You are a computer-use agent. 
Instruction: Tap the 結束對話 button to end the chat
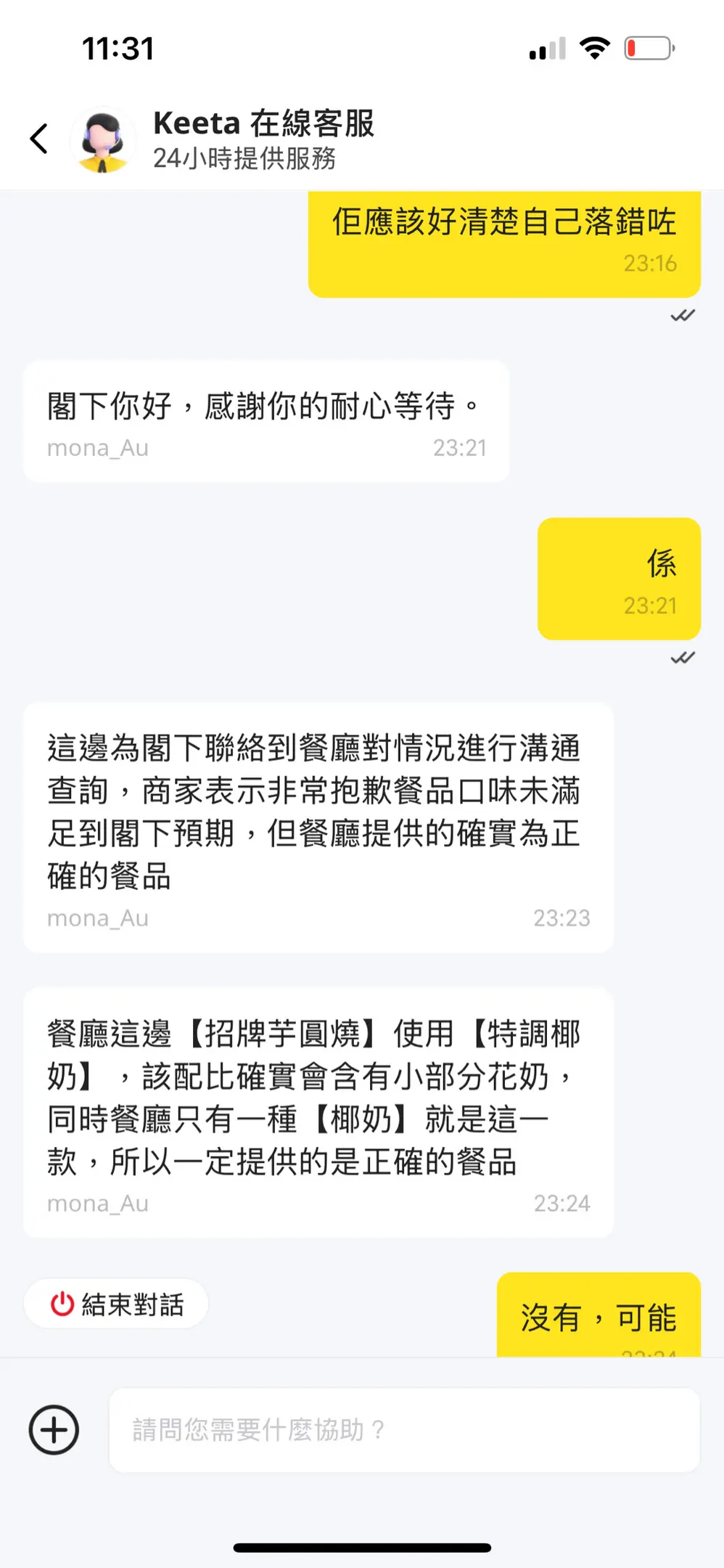point(116,1304)
